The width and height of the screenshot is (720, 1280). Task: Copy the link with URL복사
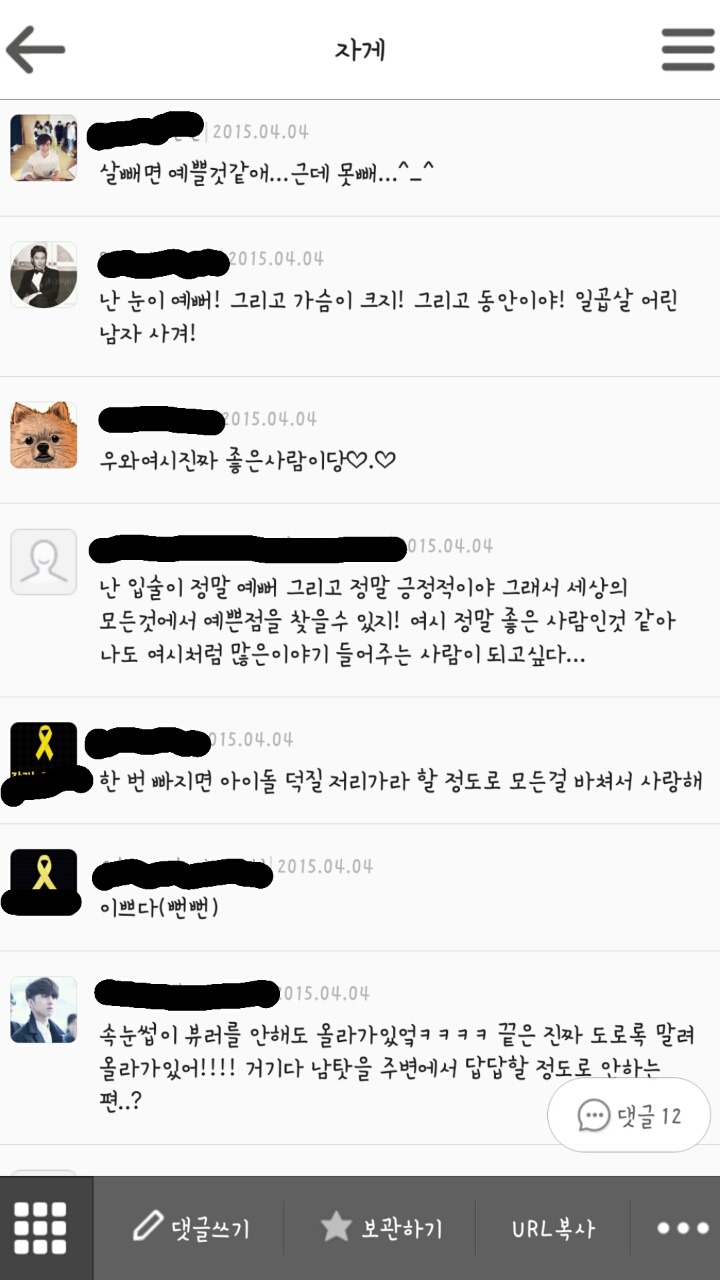pyautogui.click(x=553, y=1228)
